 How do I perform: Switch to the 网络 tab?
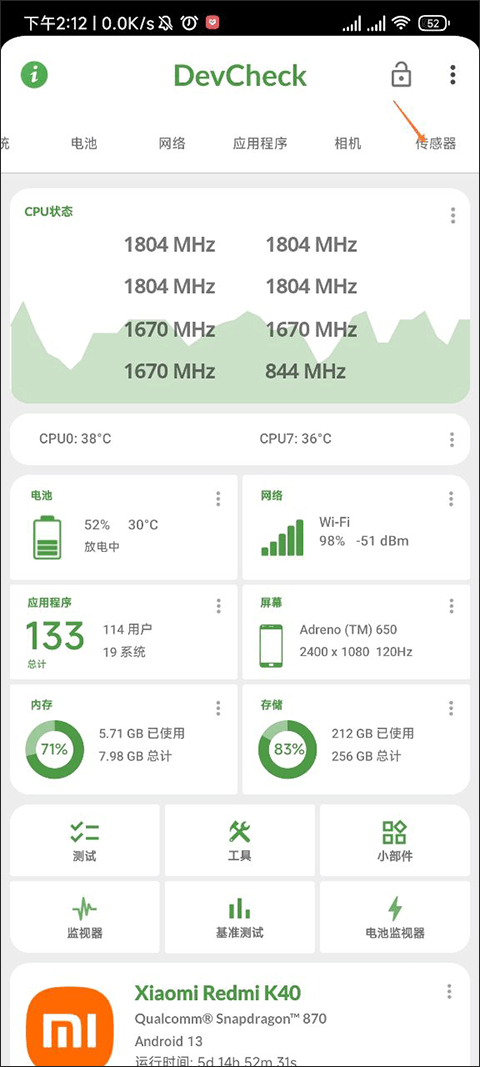click(172, 144)
